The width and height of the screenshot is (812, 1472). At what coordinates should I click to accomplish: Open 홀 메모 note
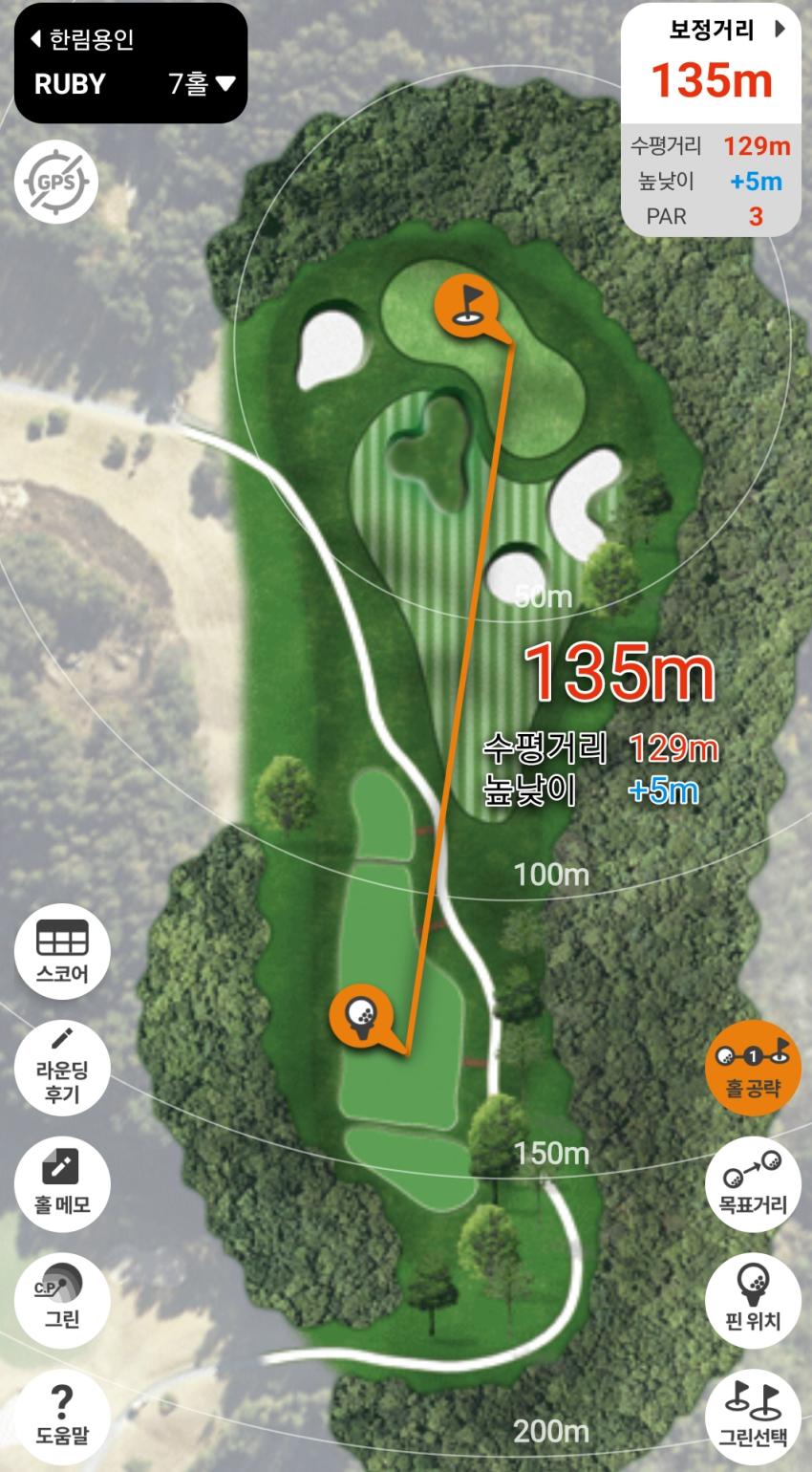point(62,1183)
